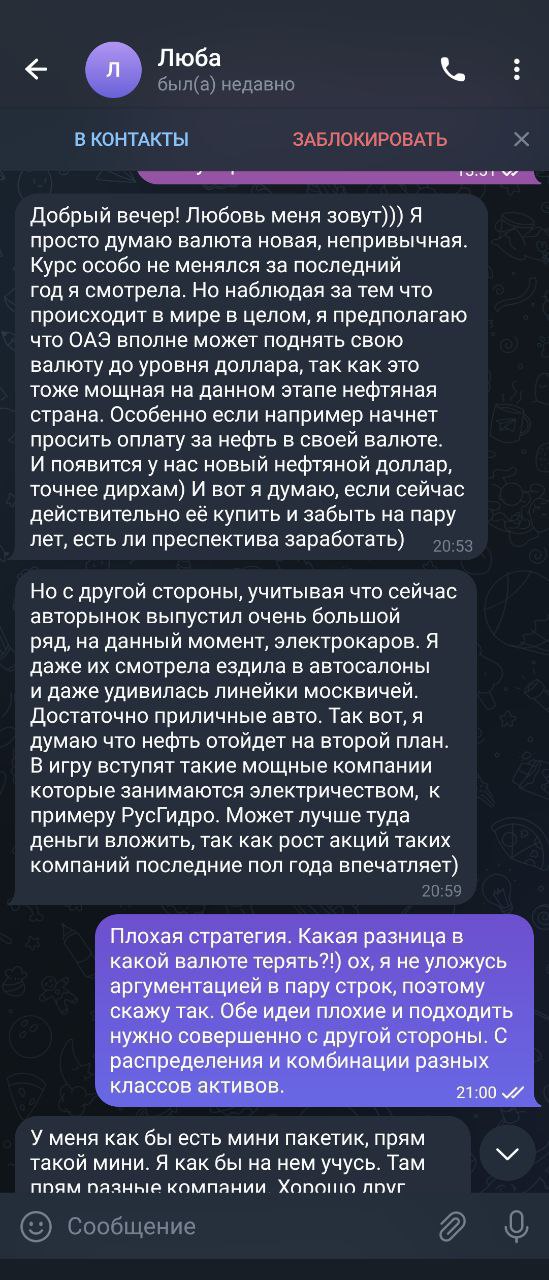Jump to the latest messages with the down arrow
Image resolution: width=549 pixels, height=1280 pixels.
(x=508, y=1154)
